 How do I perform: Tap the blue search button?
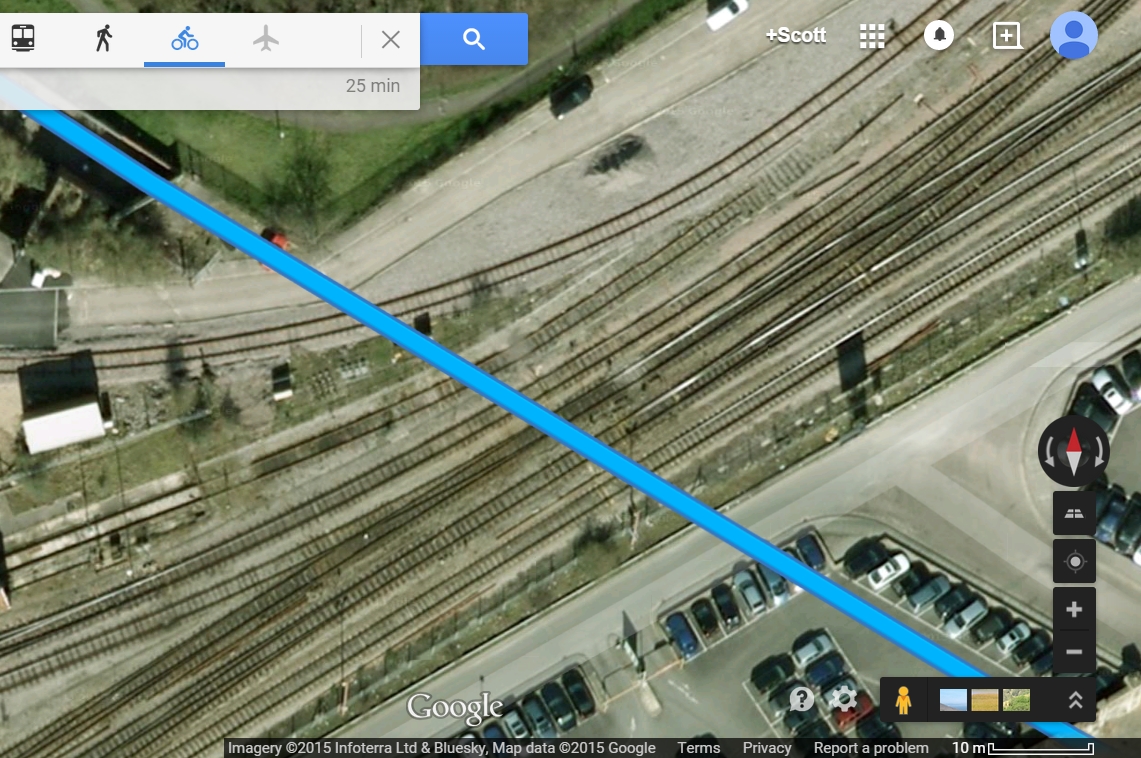click(474, 39)
